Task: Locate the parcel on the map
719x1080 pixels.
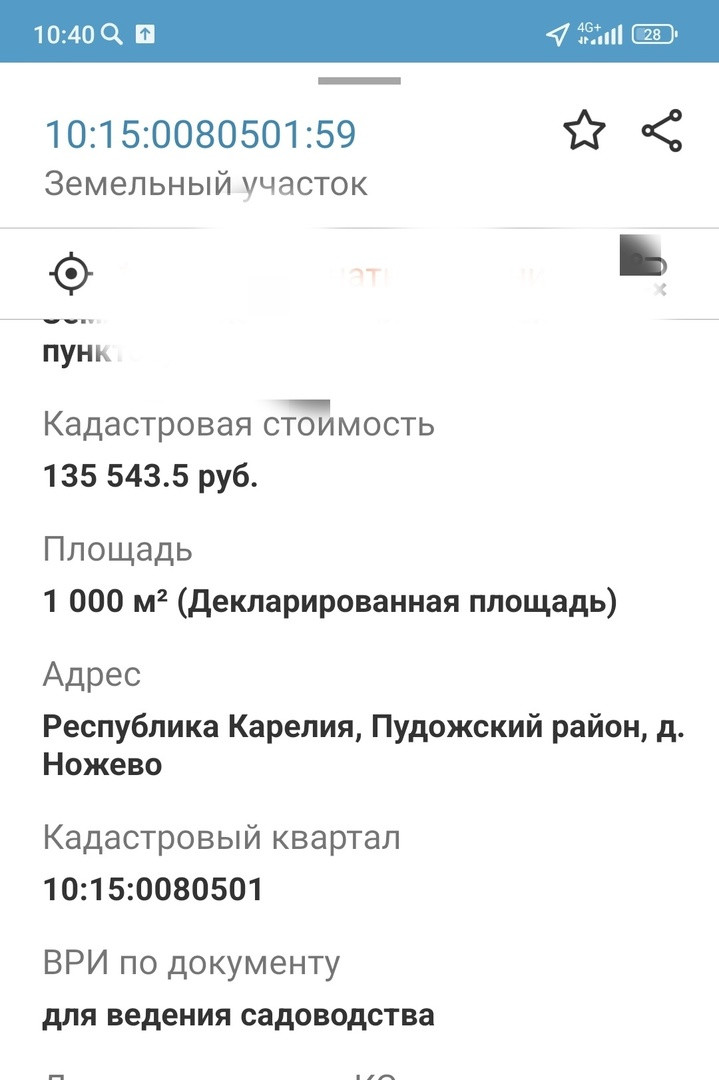Action: [x=70, y=274]
